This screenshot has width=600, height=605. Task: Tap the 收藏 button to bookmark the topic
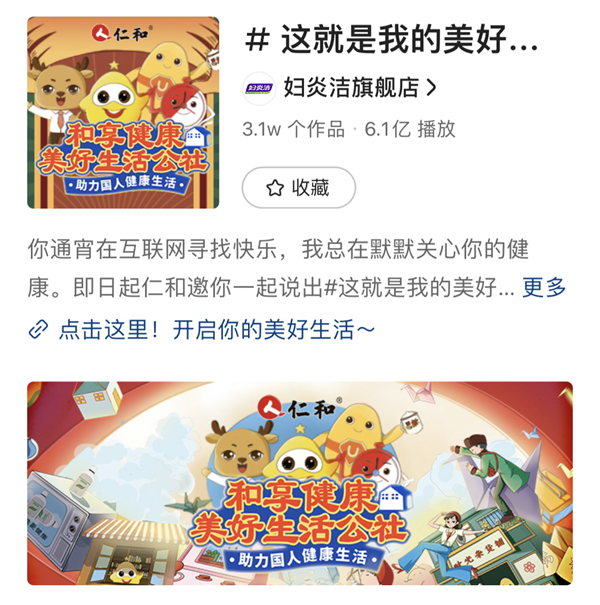298,187
